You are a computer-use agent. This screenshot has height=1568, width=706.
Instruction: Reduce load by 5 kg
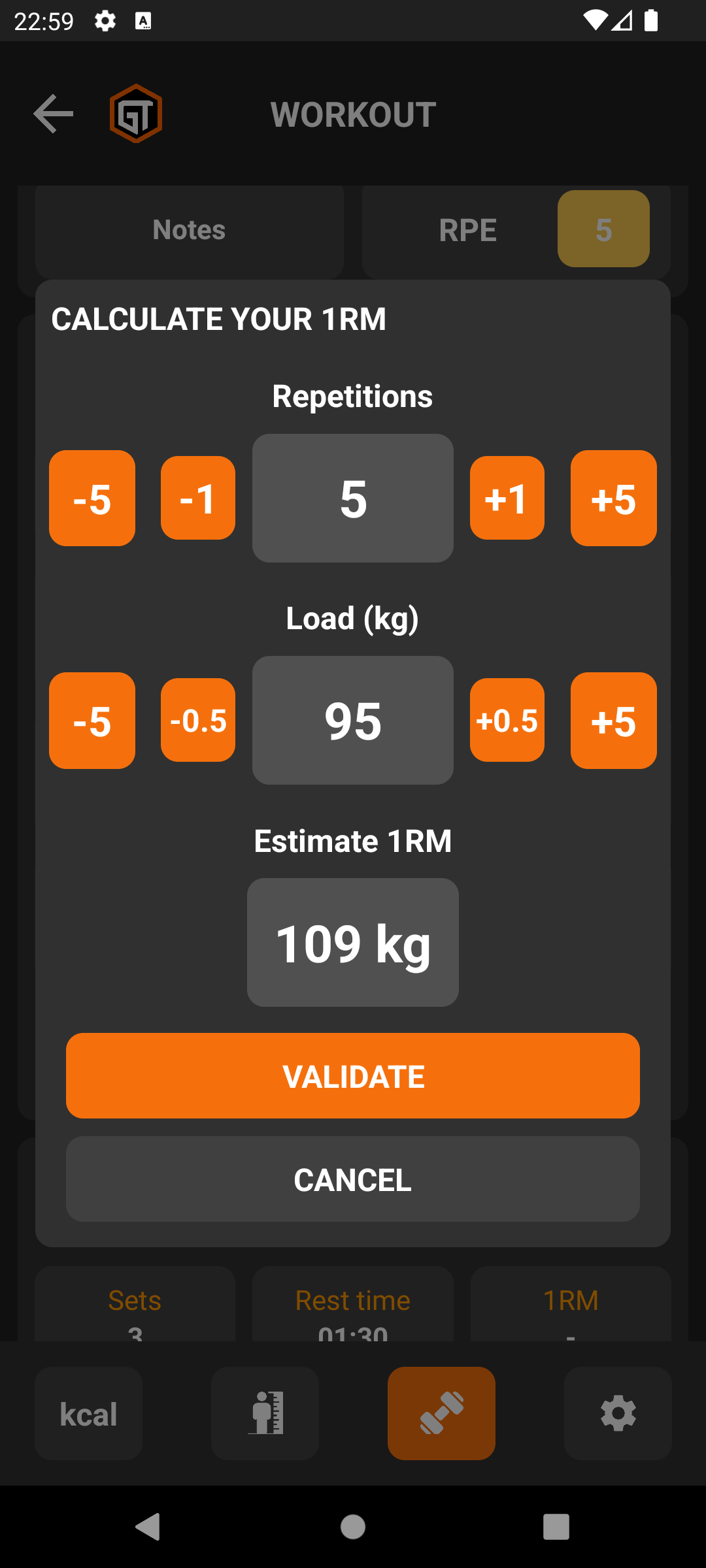(92, 721)
